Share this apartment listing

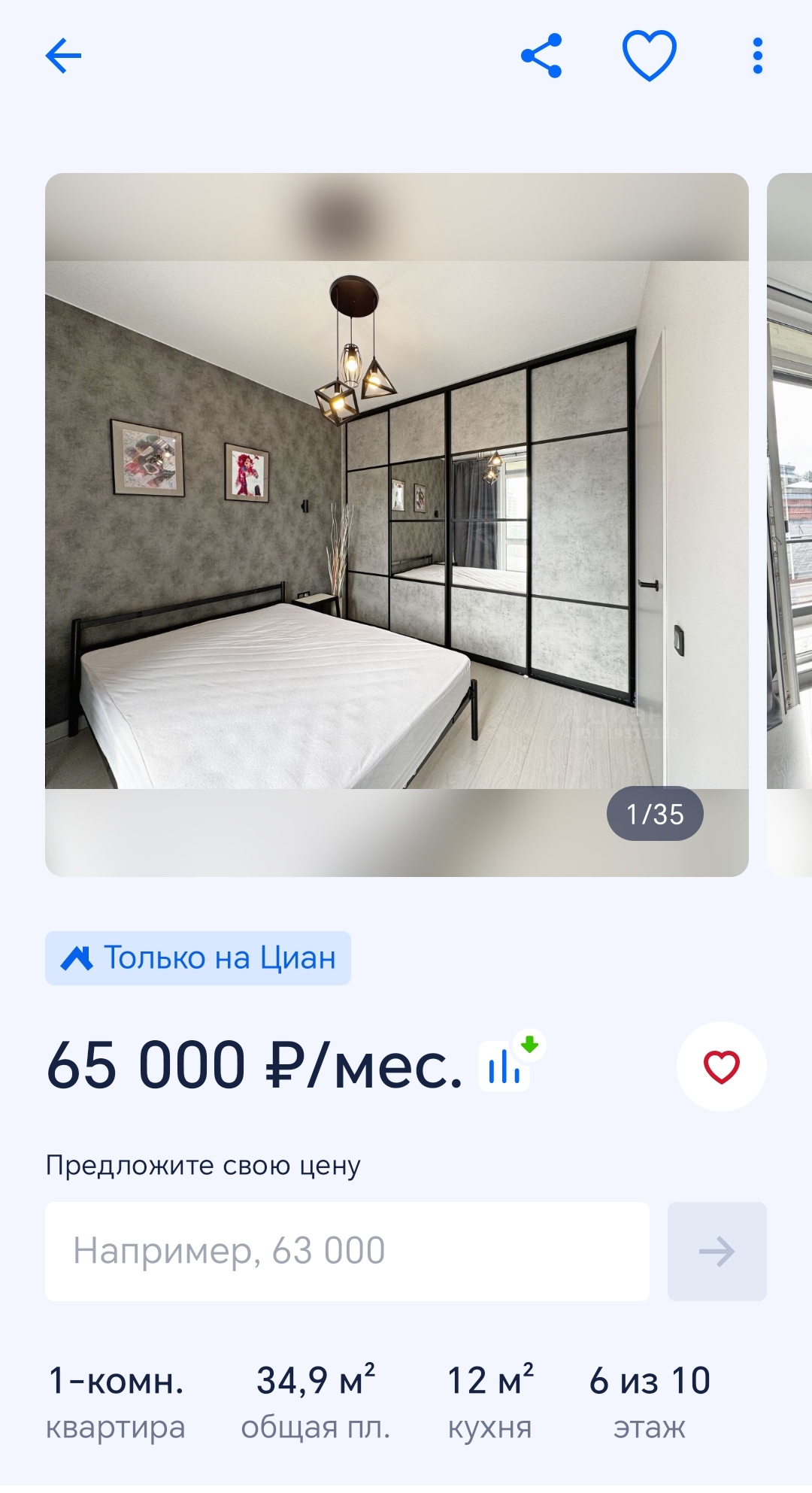[541, 56]
